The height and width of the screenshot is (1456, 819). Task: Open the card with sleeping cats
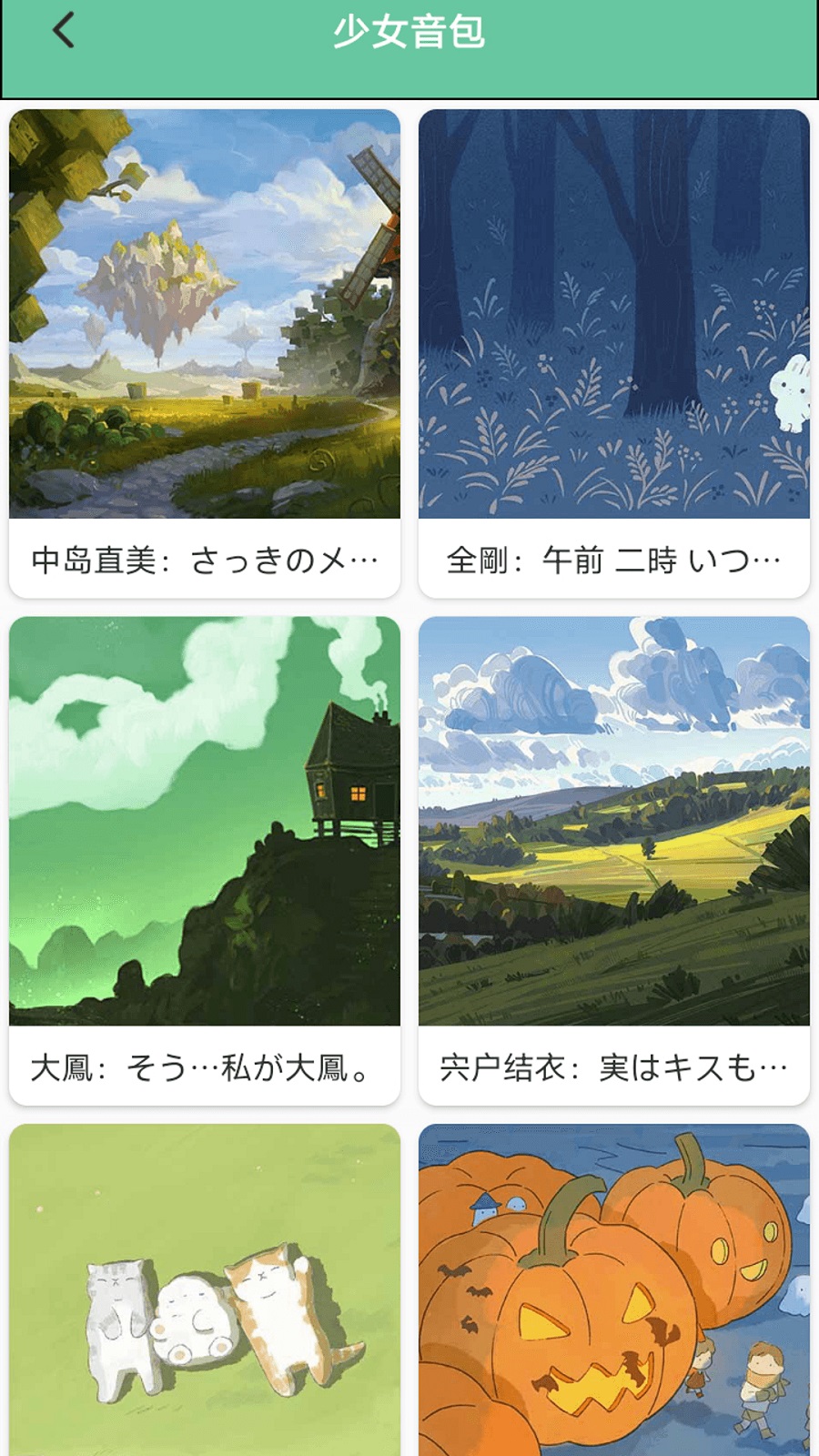tap(205, 1292)
